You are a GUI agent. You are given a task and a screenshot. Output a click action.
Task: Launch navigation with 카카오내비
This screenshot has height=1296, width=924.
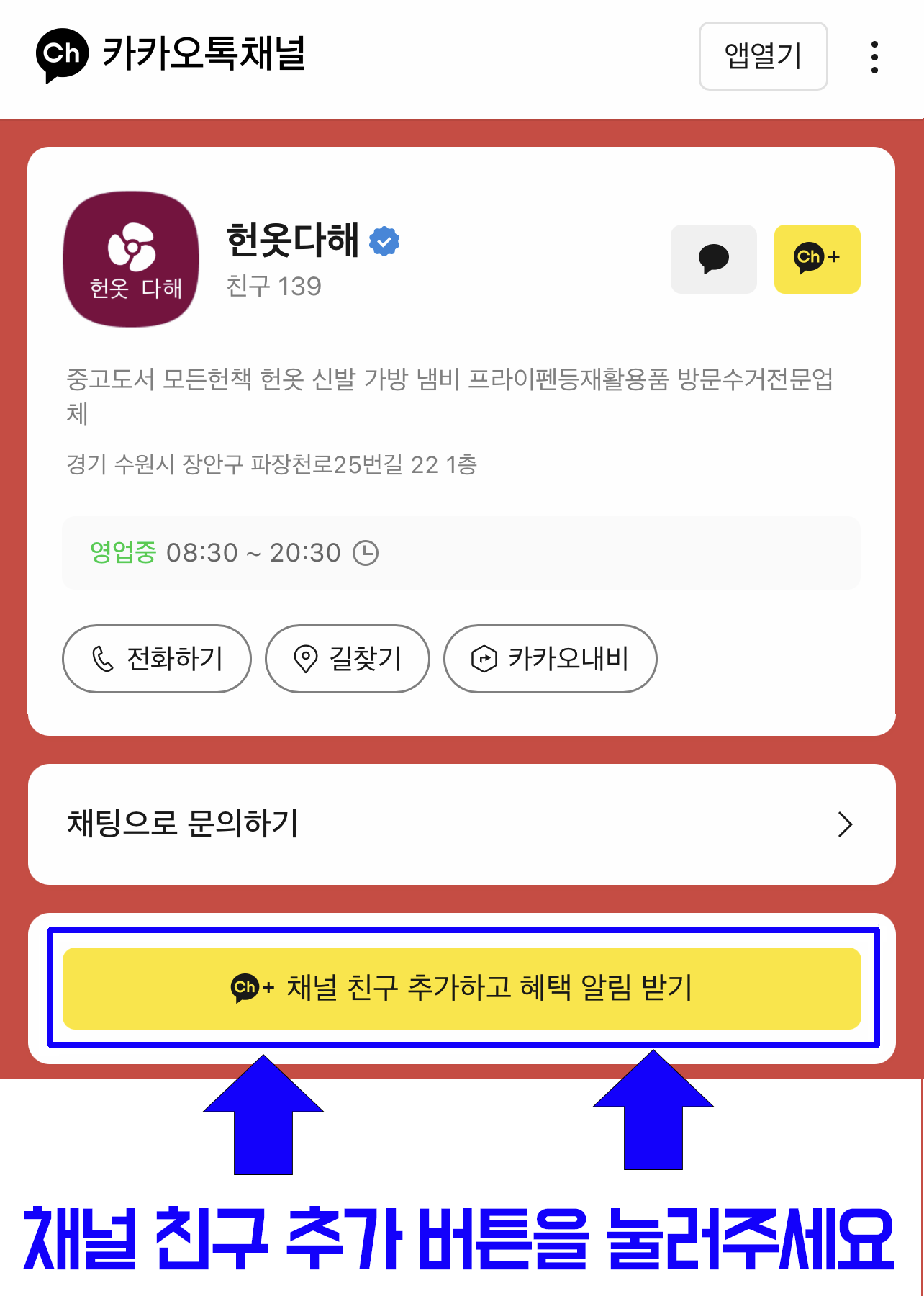tap(550, 659)
